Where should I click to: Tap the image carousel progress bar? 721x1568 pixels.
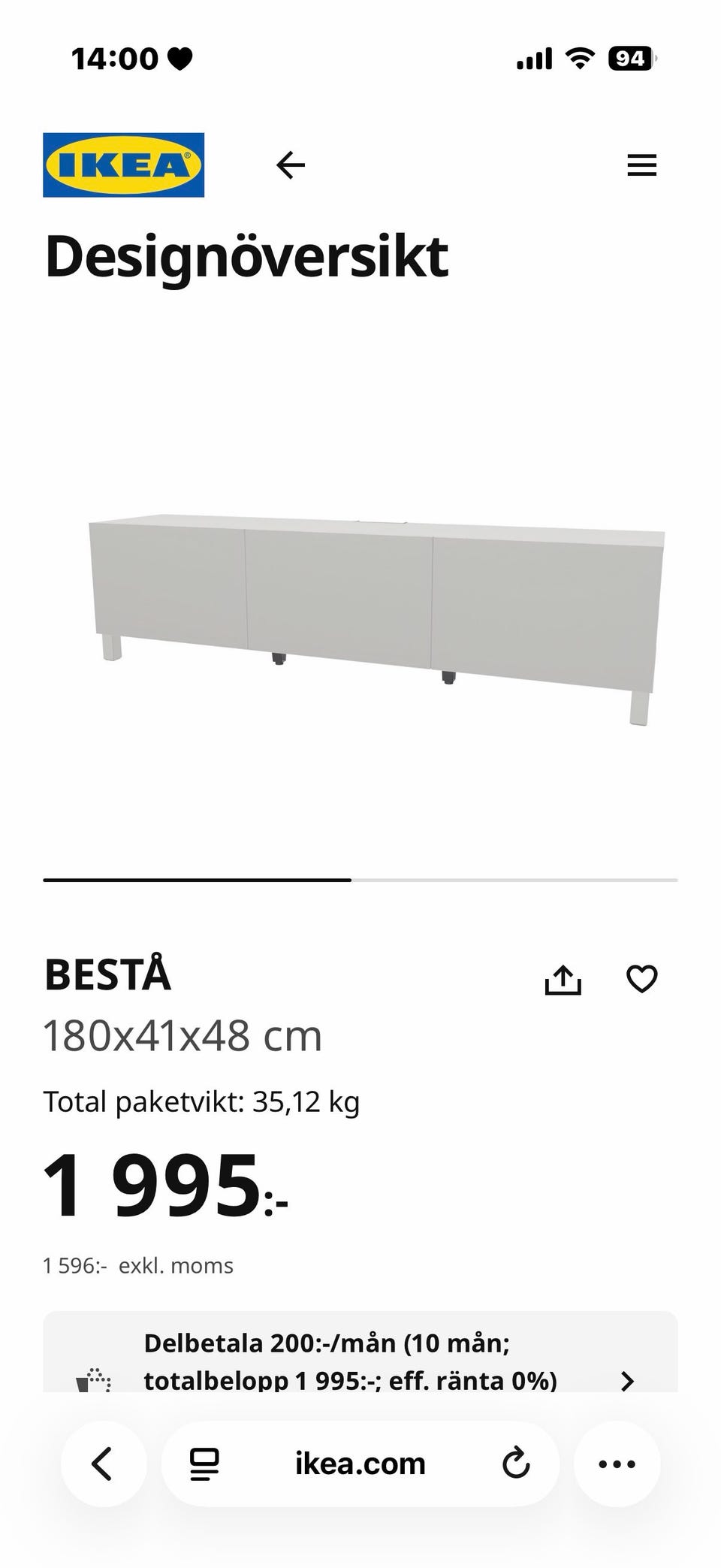pos(360,880)
